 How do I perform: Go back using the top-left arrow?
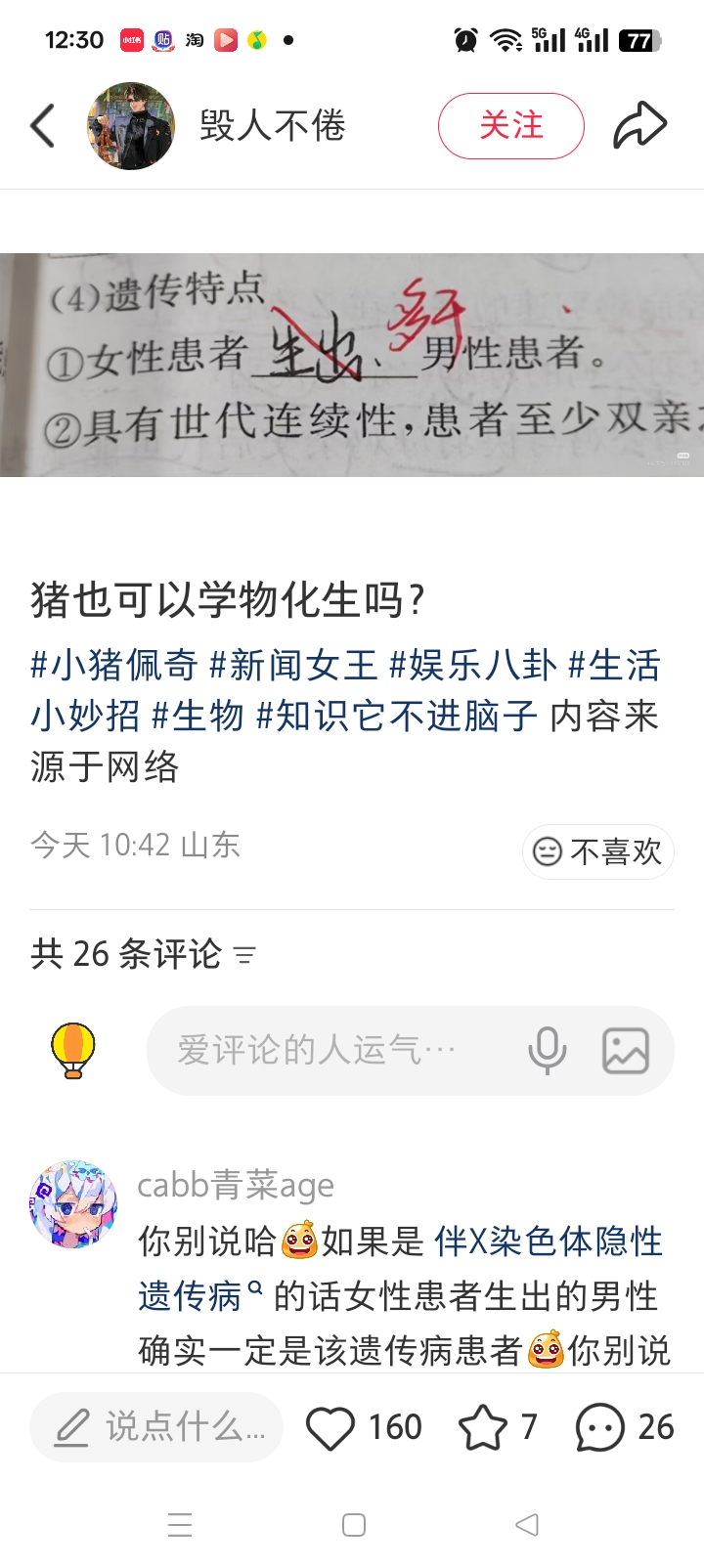43,126
